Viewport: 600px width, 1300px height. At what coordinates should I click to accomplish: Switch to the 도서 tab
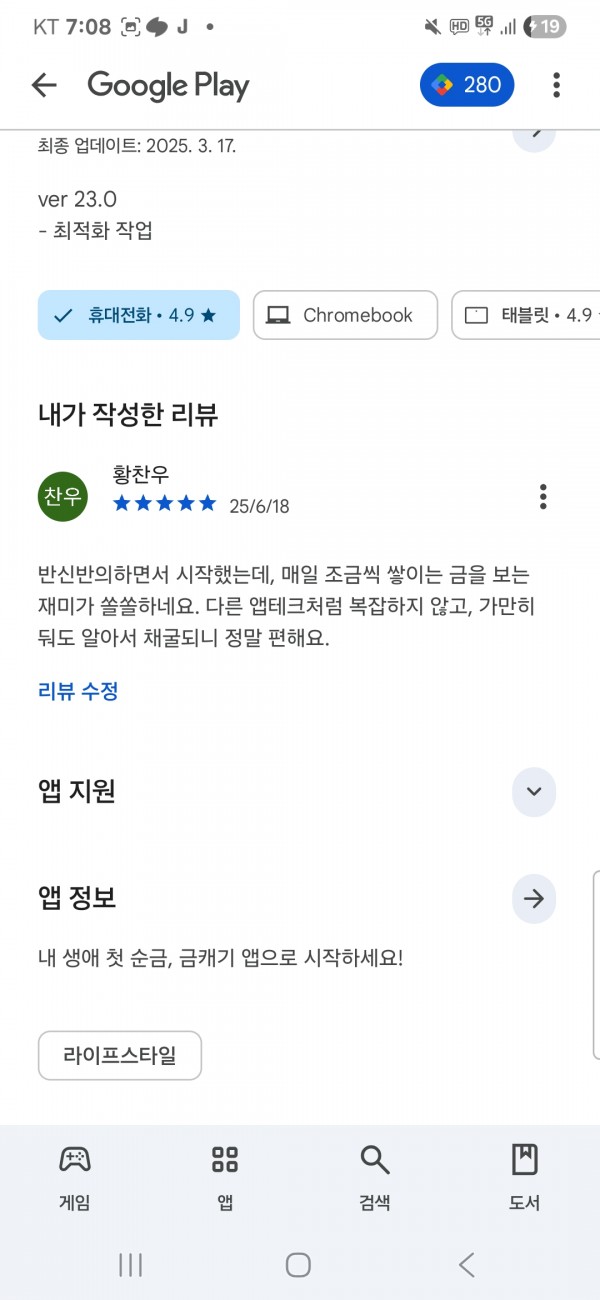(524, 1177)
